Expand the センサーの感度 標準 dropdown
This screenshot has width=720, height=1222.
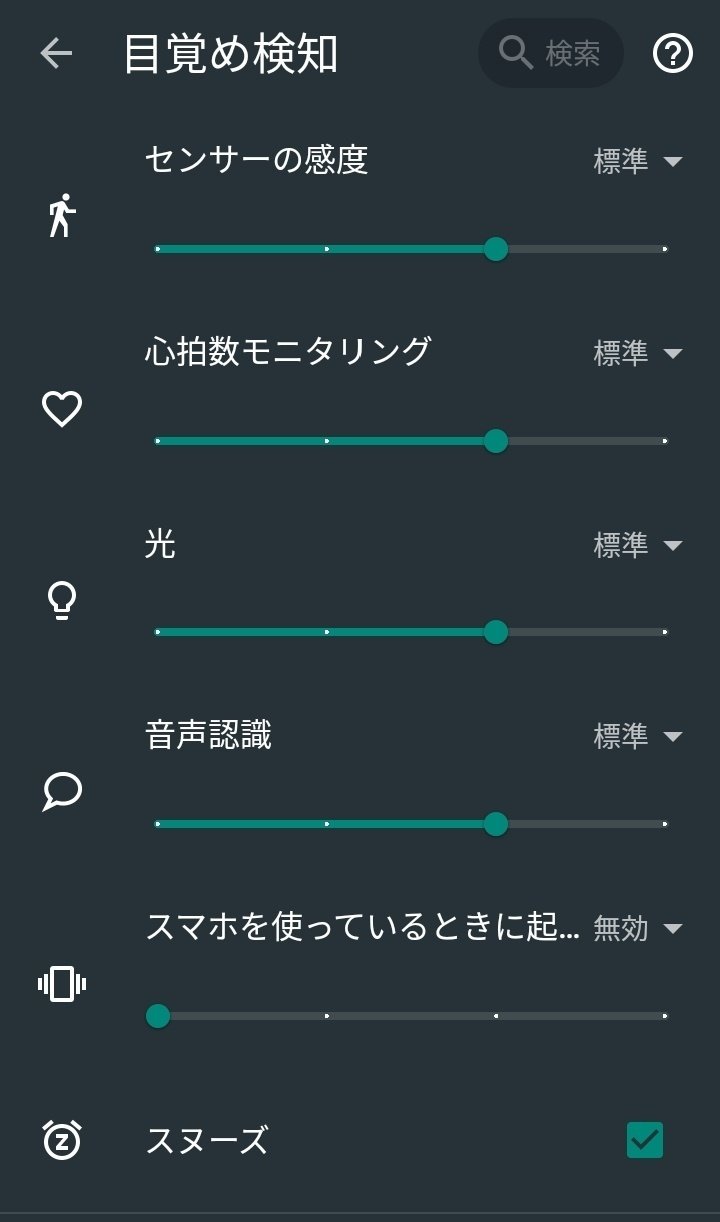[638, 161]
